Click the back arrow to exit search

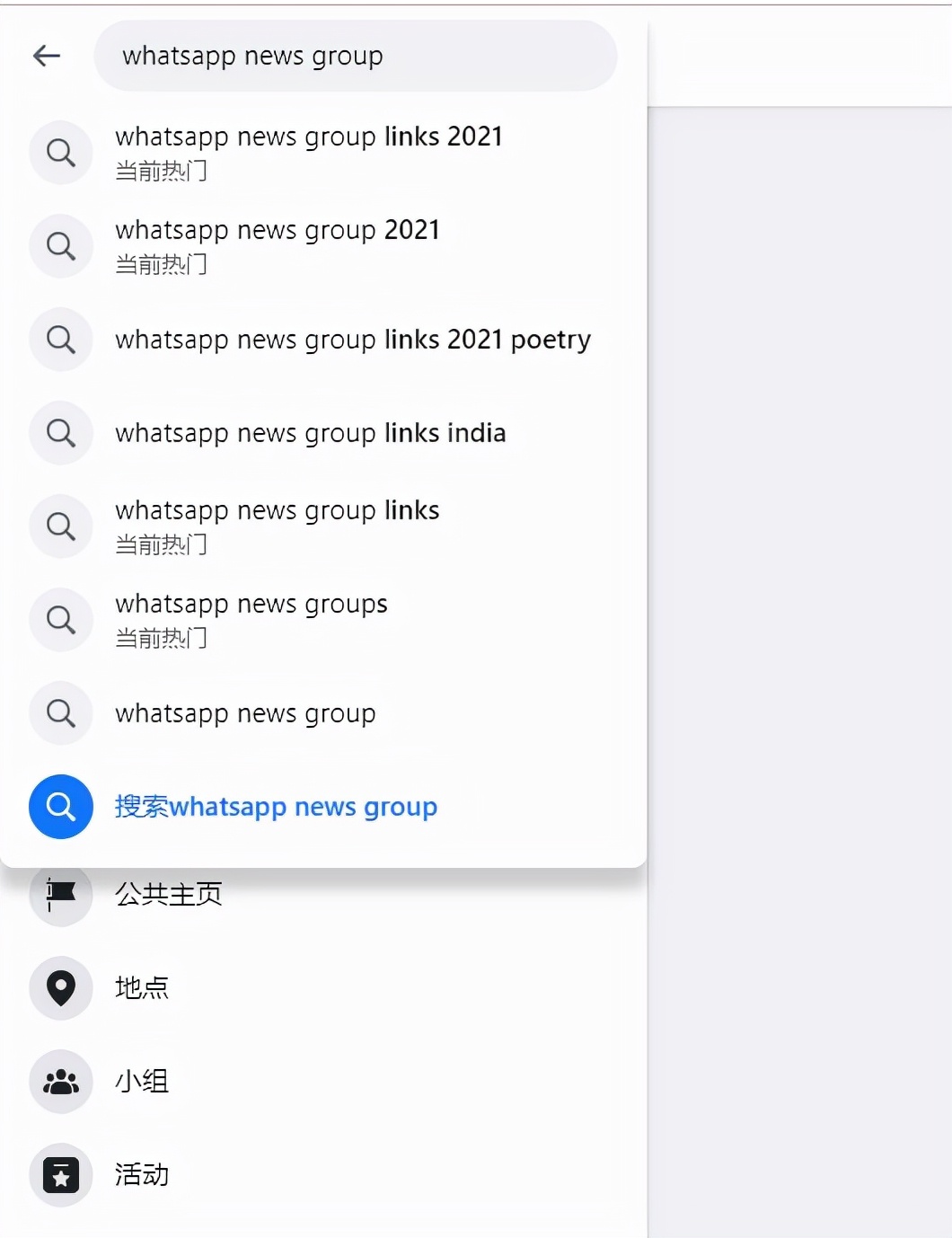point(45,55)
